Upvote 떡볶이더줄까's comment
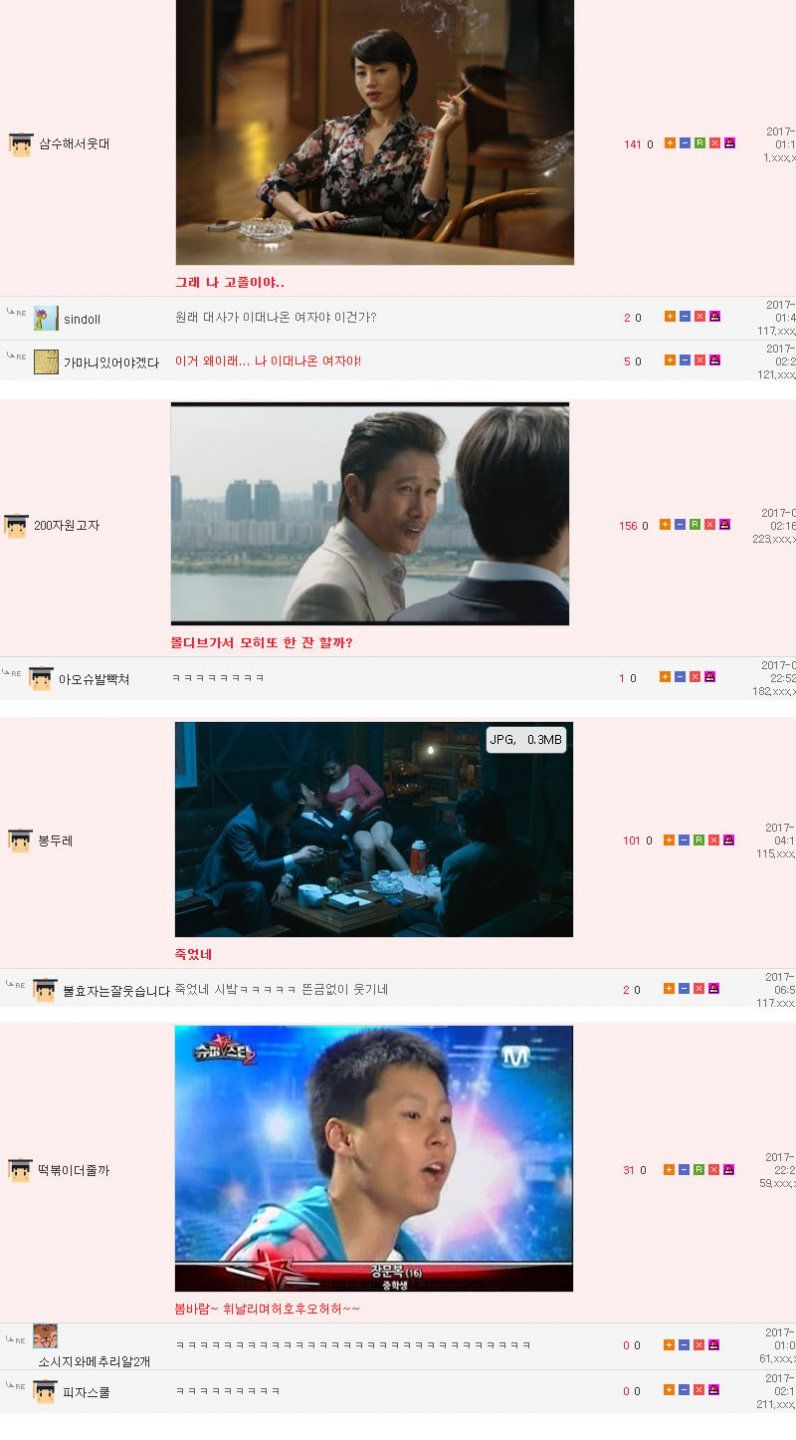 click(x=670, y=1169)
